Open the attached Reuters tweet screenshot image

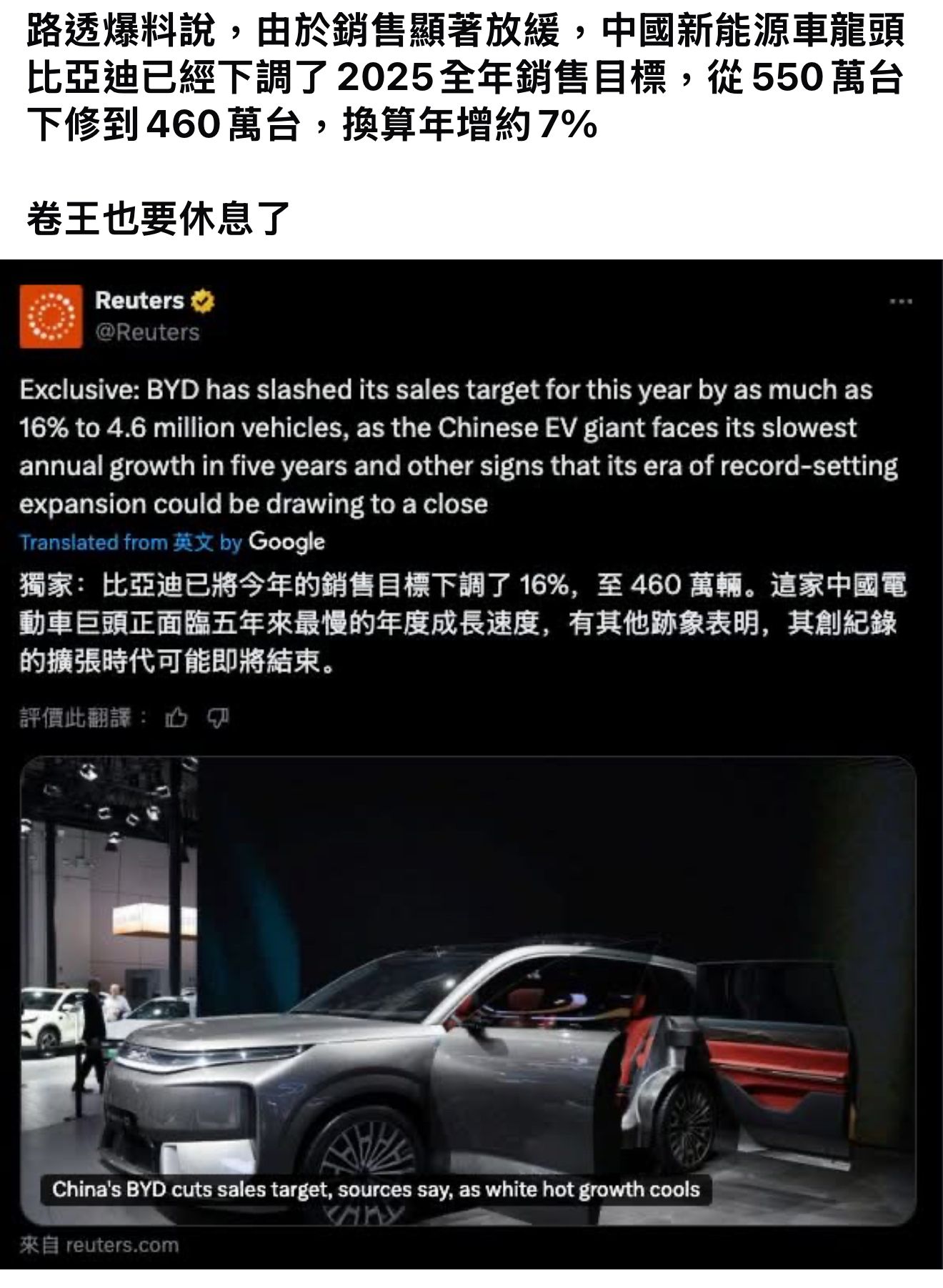point(471,764)
